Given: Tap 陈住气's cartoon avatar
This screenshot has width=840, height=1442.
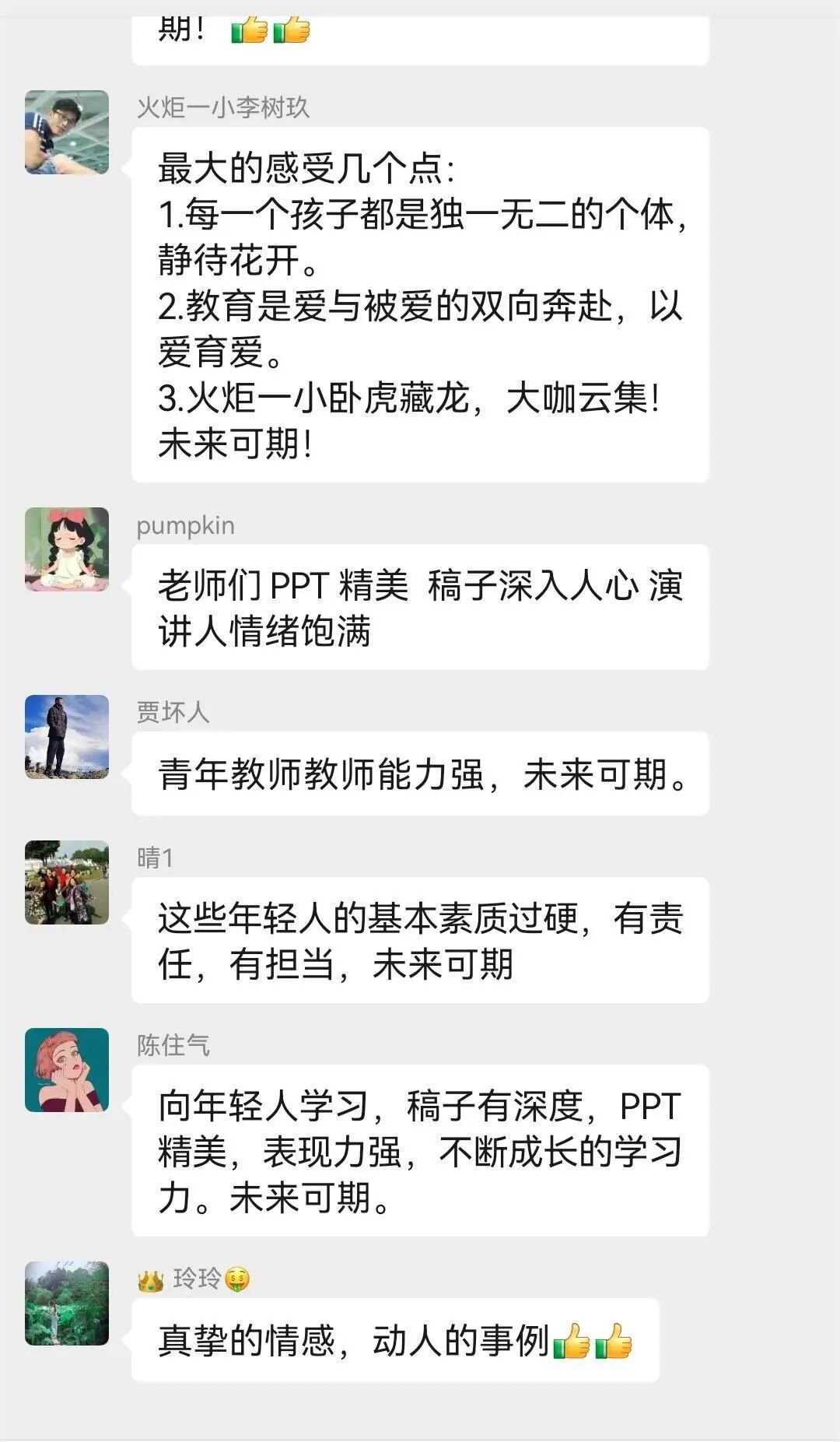Looking at the screenshot, I should [x=67, y=1070].
